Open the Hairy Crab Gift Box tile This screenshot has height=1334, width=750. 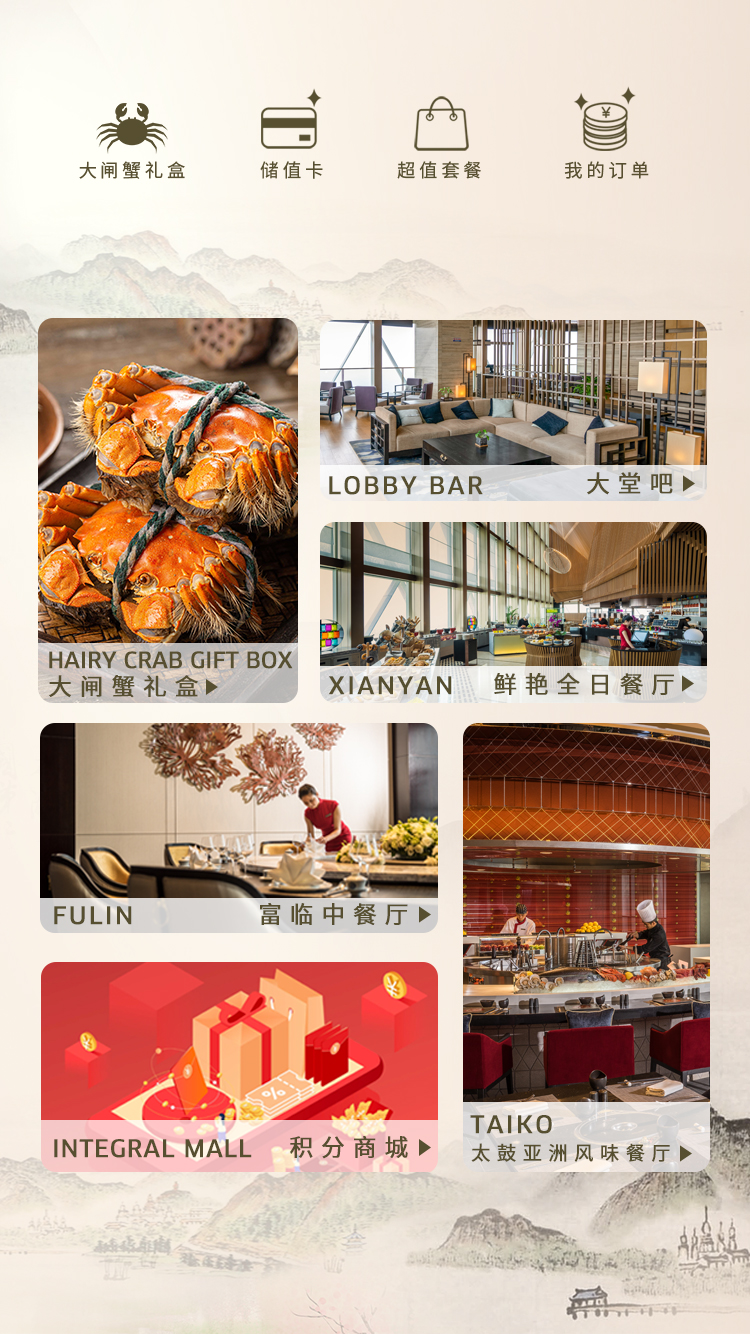(168, 510)
